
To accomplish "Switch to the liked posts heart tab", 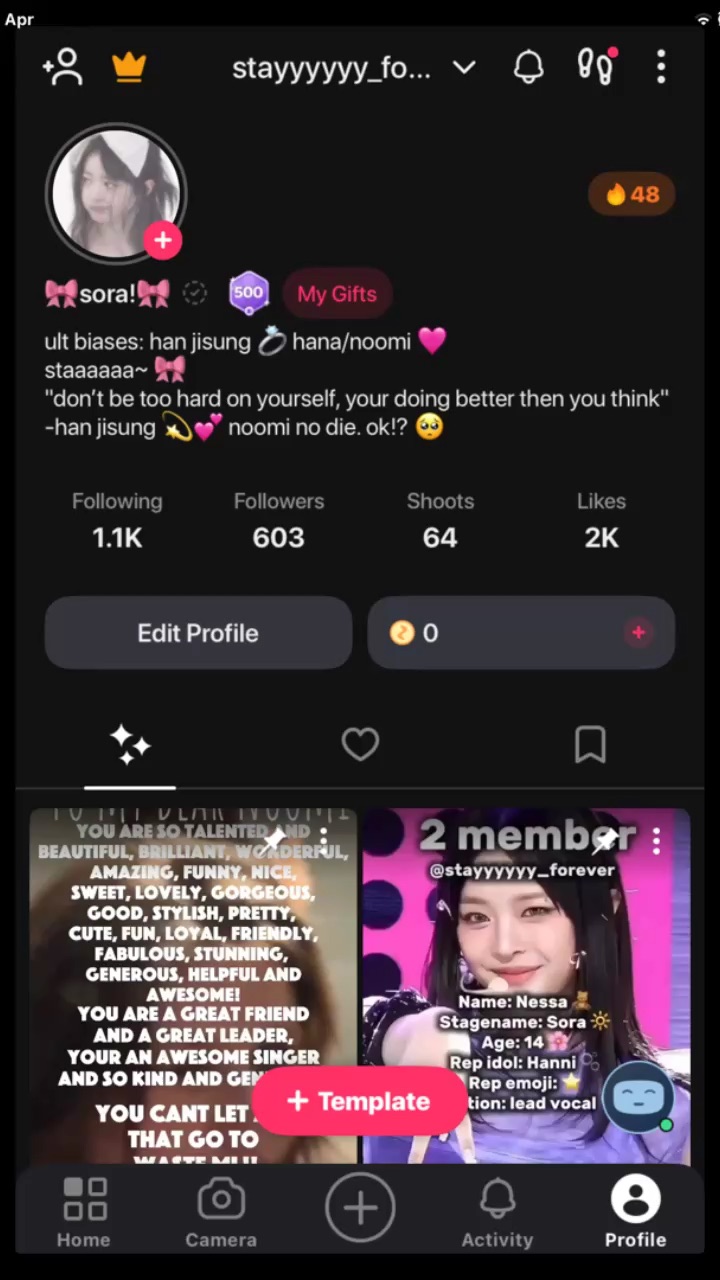I will tap(360, 744).
